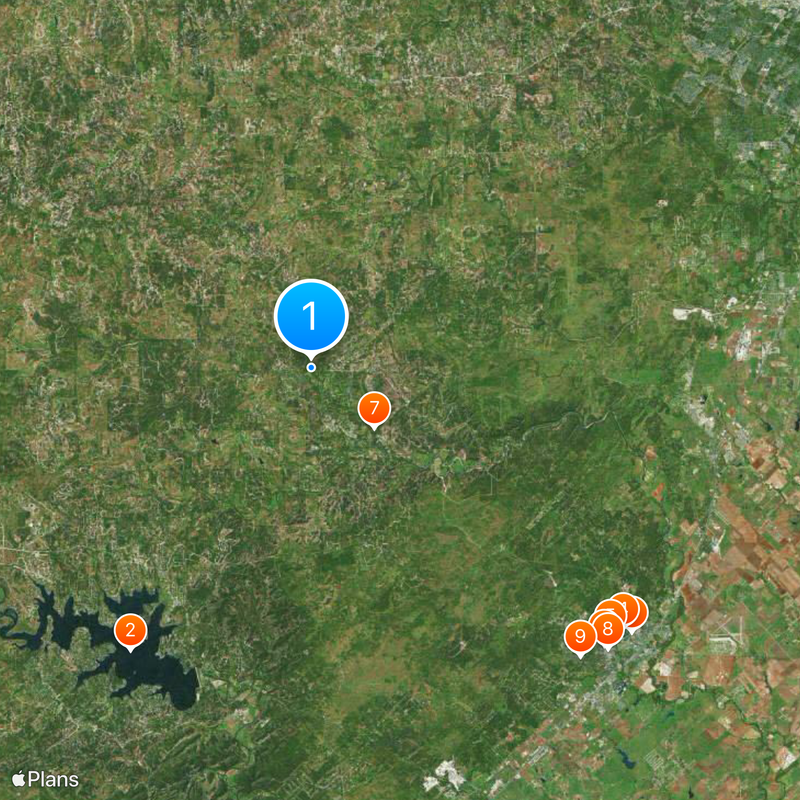The width and height of the screenshot is (800, 800).
Task: Open orange pin 7 on the map
Action: pyautogui.click(x=374, y=408)
